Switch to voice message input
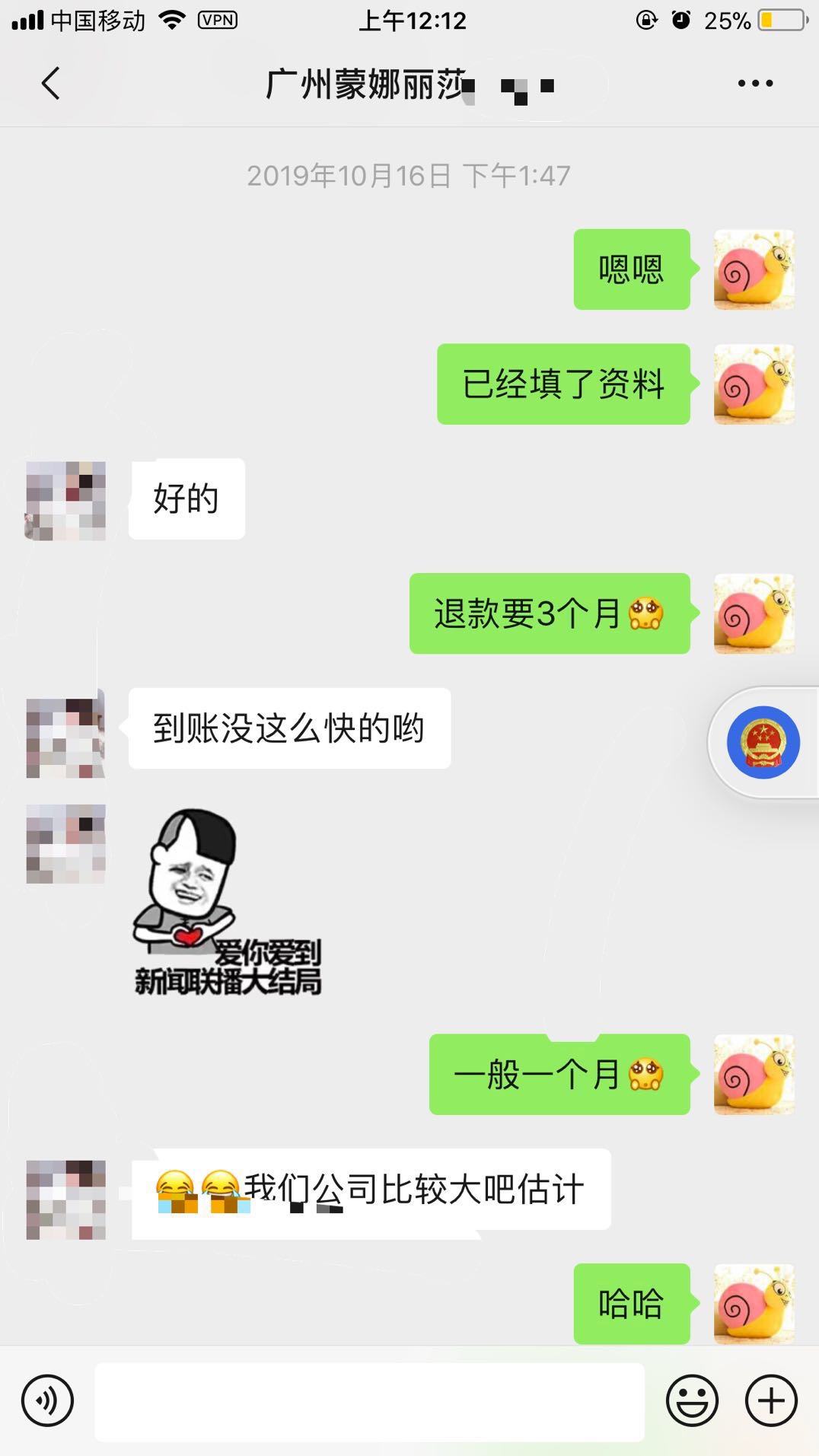The width and height of the screenshot is (819, 1456). pyautogui.click(x=47, y=1400)
